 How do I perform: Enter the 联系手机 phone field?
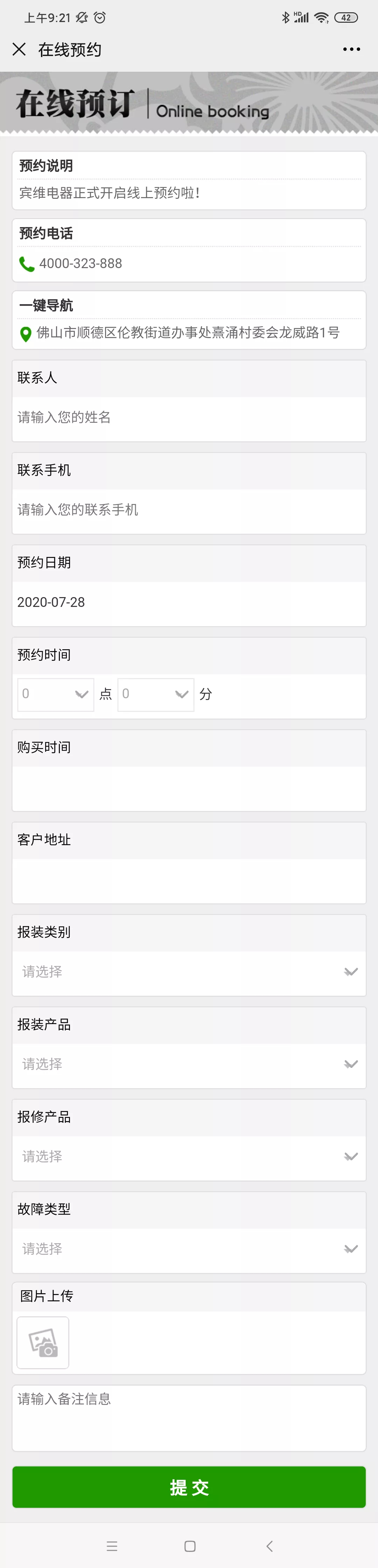coord(189,510)
